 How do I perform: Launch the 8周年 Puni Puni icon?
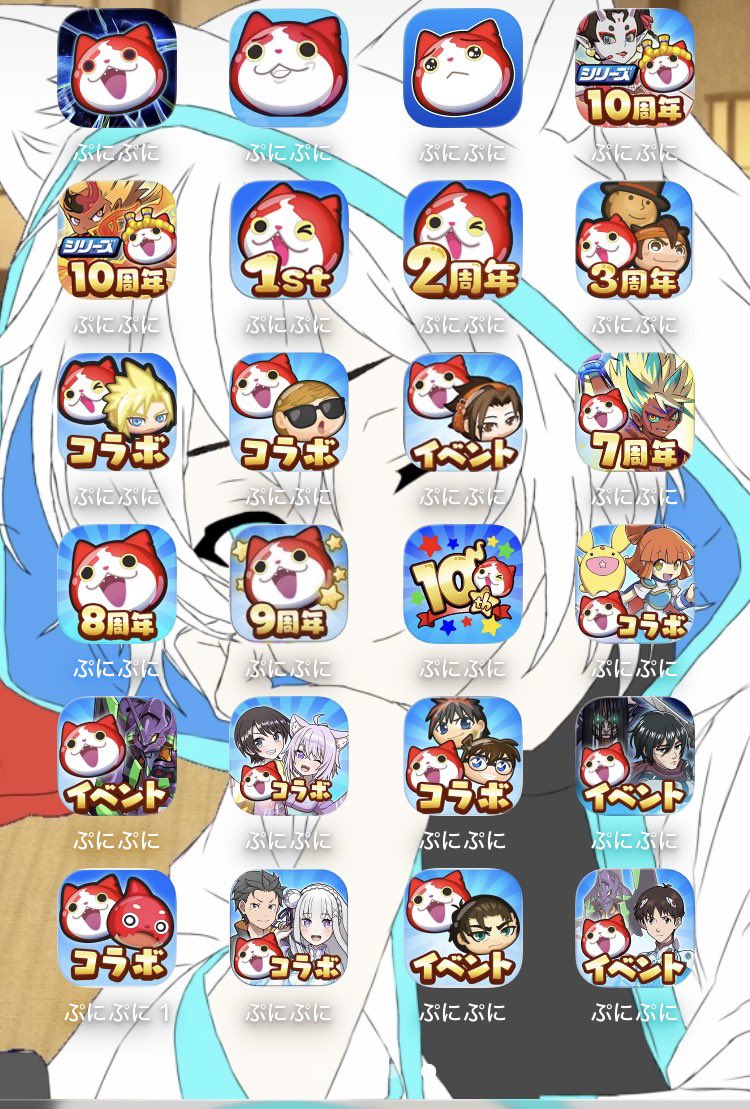pyautogui.click(x=117, y=584)
